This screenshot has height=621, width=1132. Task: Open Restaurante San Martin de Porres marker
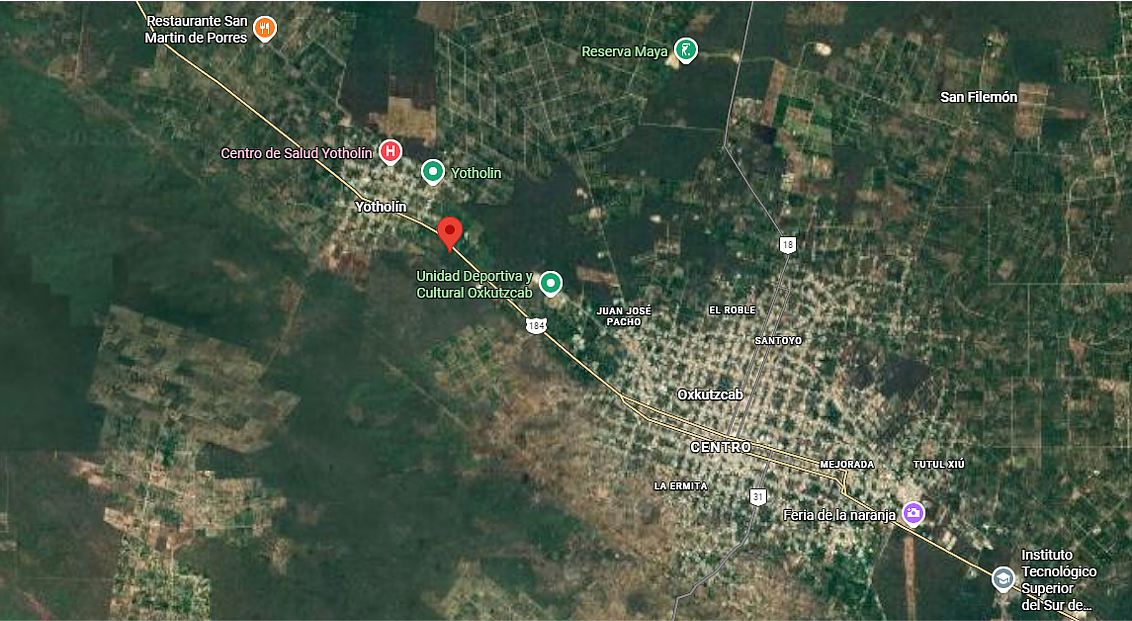(x=264, y=29)
